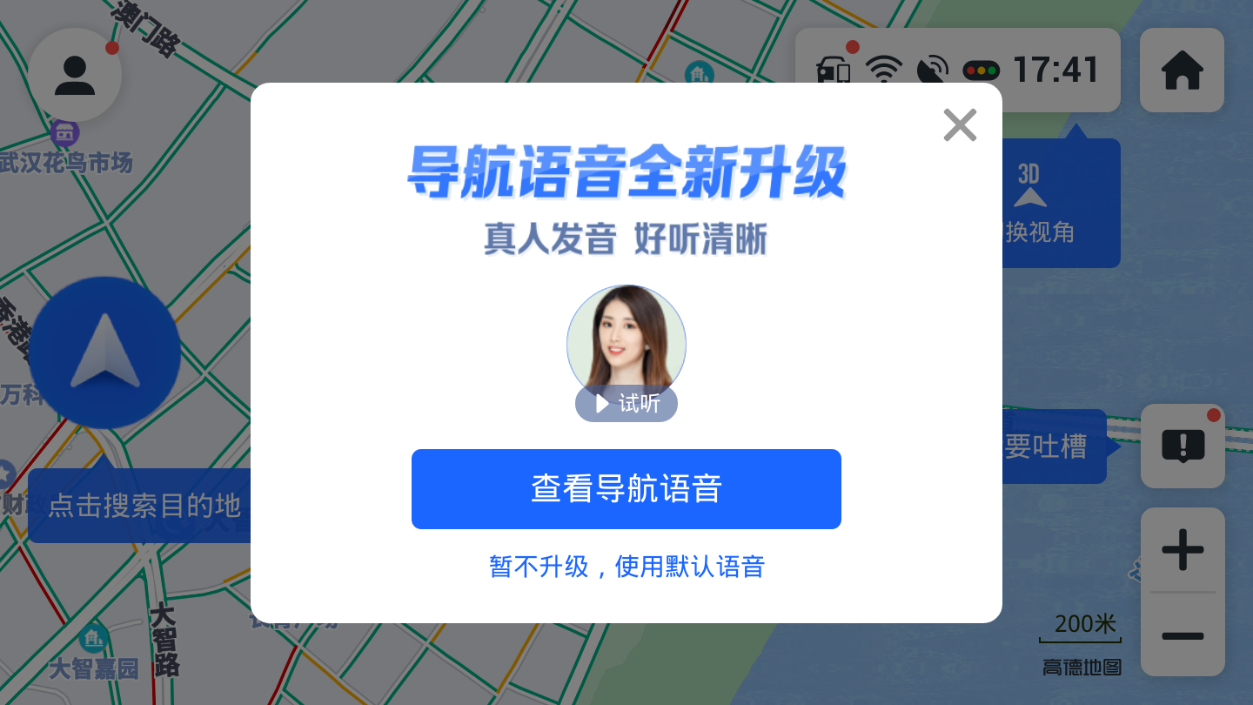The width and height of the screenshot is (1253, 705).
Task: Go to the home screen icon
Action: click(1181, 71)
